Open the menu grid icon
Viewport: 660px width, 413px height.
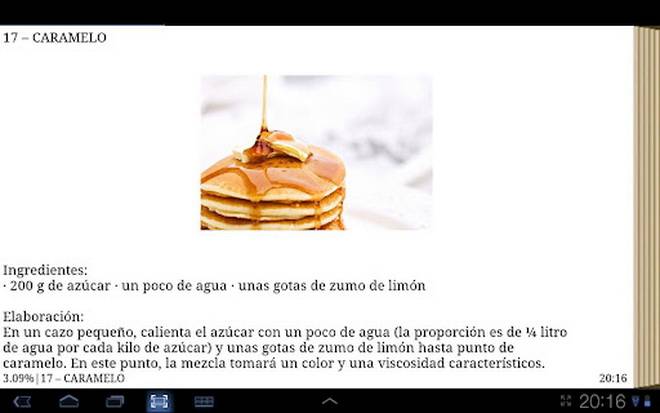pyautogui.click(x=204, y=401)
